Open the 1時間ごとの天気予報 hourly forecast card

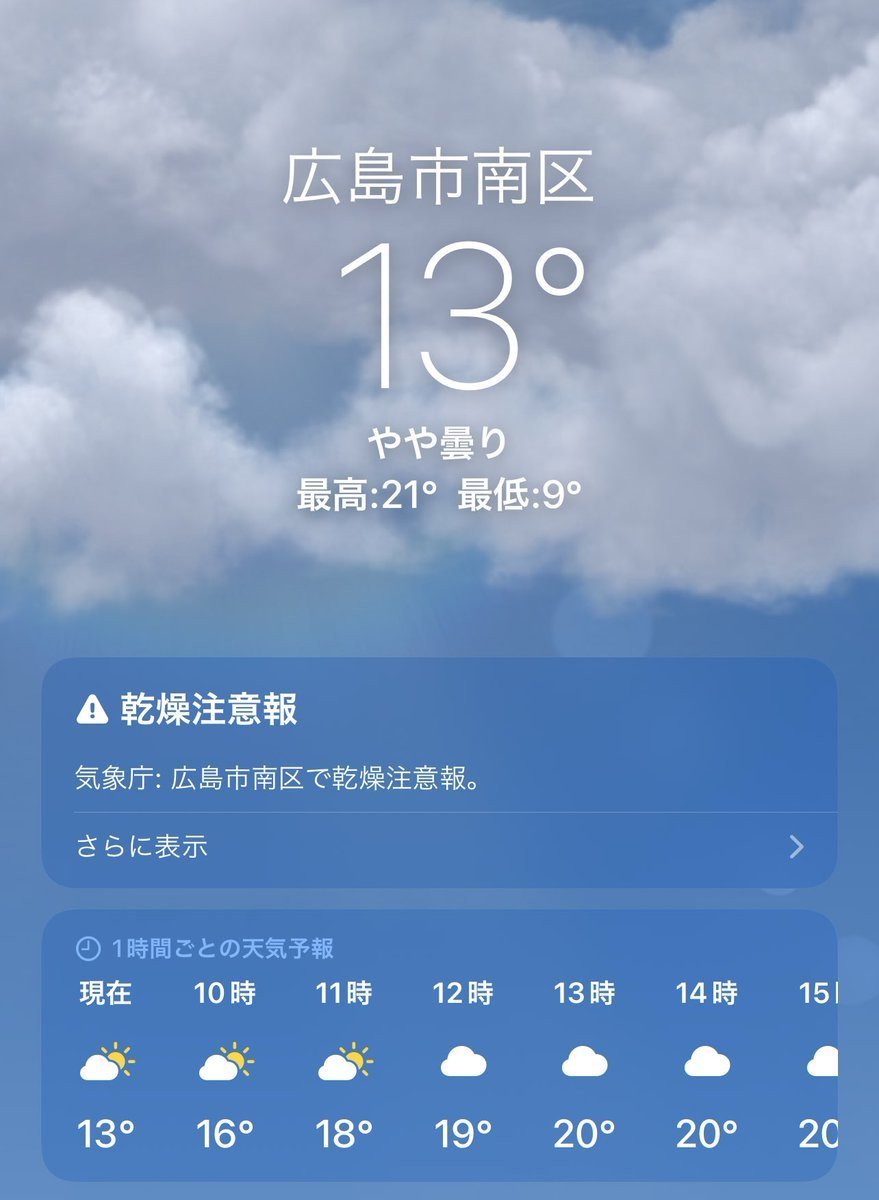pyautogui.click(x=438, y=1045)
